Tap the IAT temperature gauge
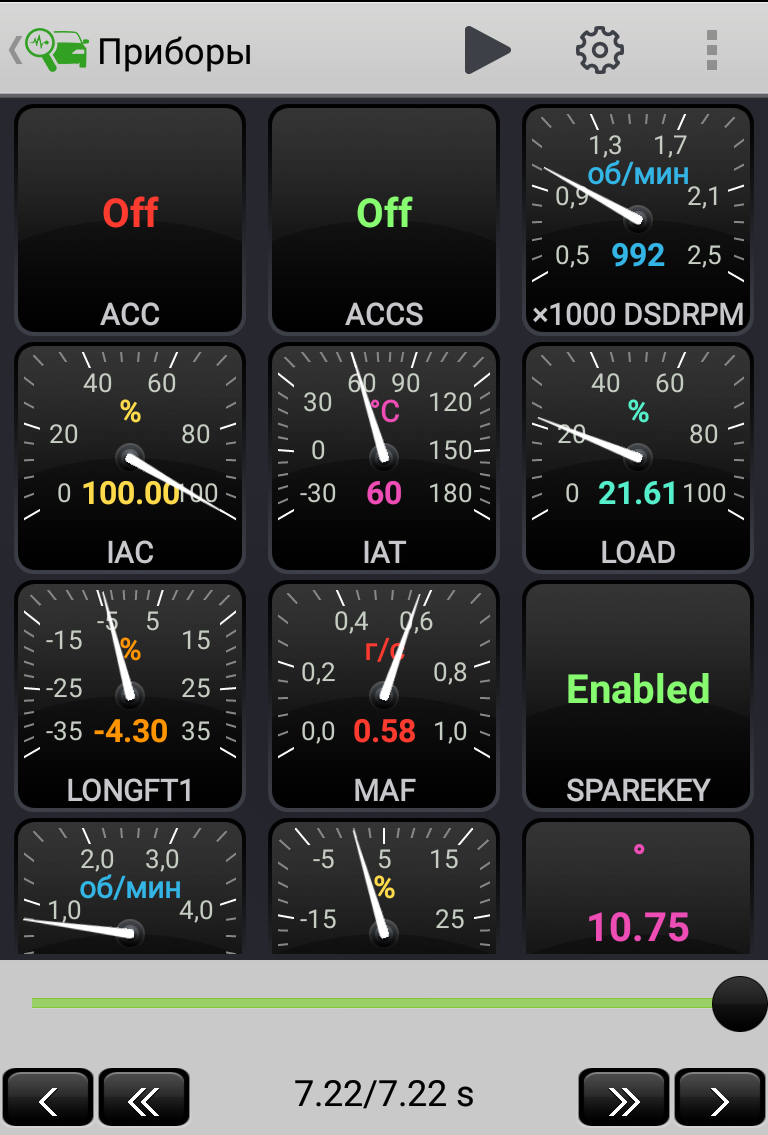768x1135 pixels. click(383, 457)
